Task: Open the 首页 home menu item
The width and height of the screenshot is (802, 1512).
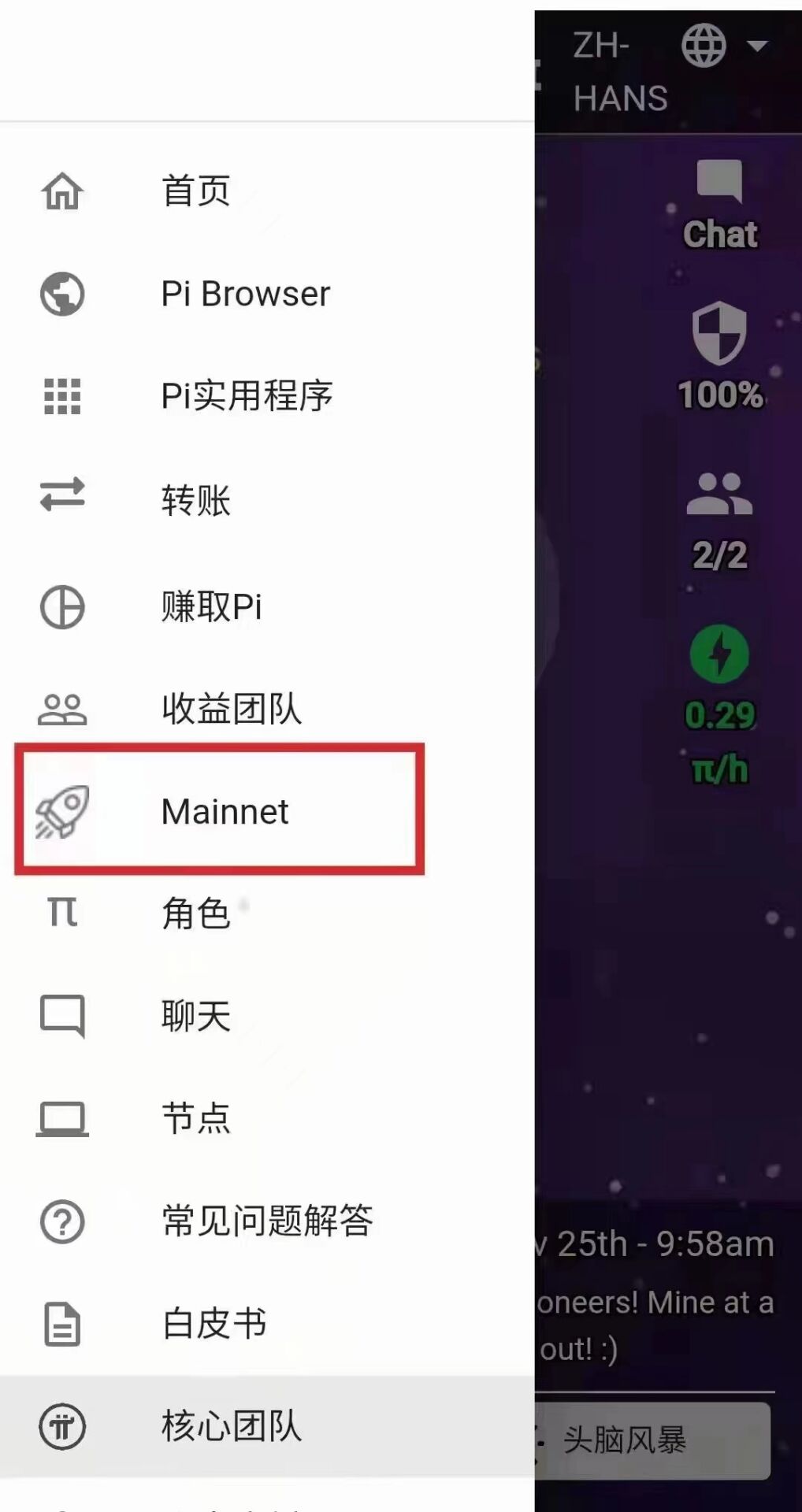Action: point(195,191)
